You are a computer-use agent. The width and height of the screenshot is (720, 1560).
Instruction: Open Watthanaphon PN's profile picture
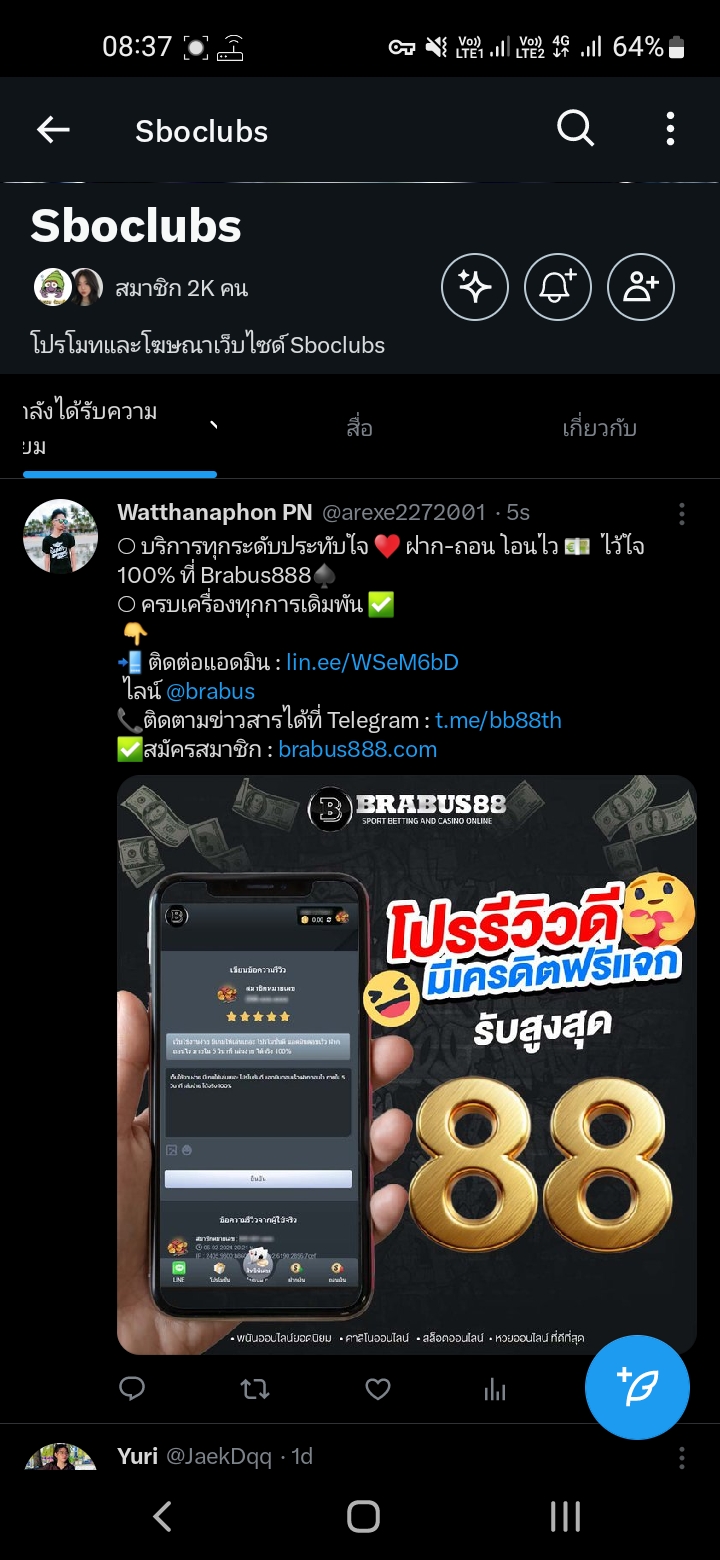pyautogui.click(x=60, y=536)
